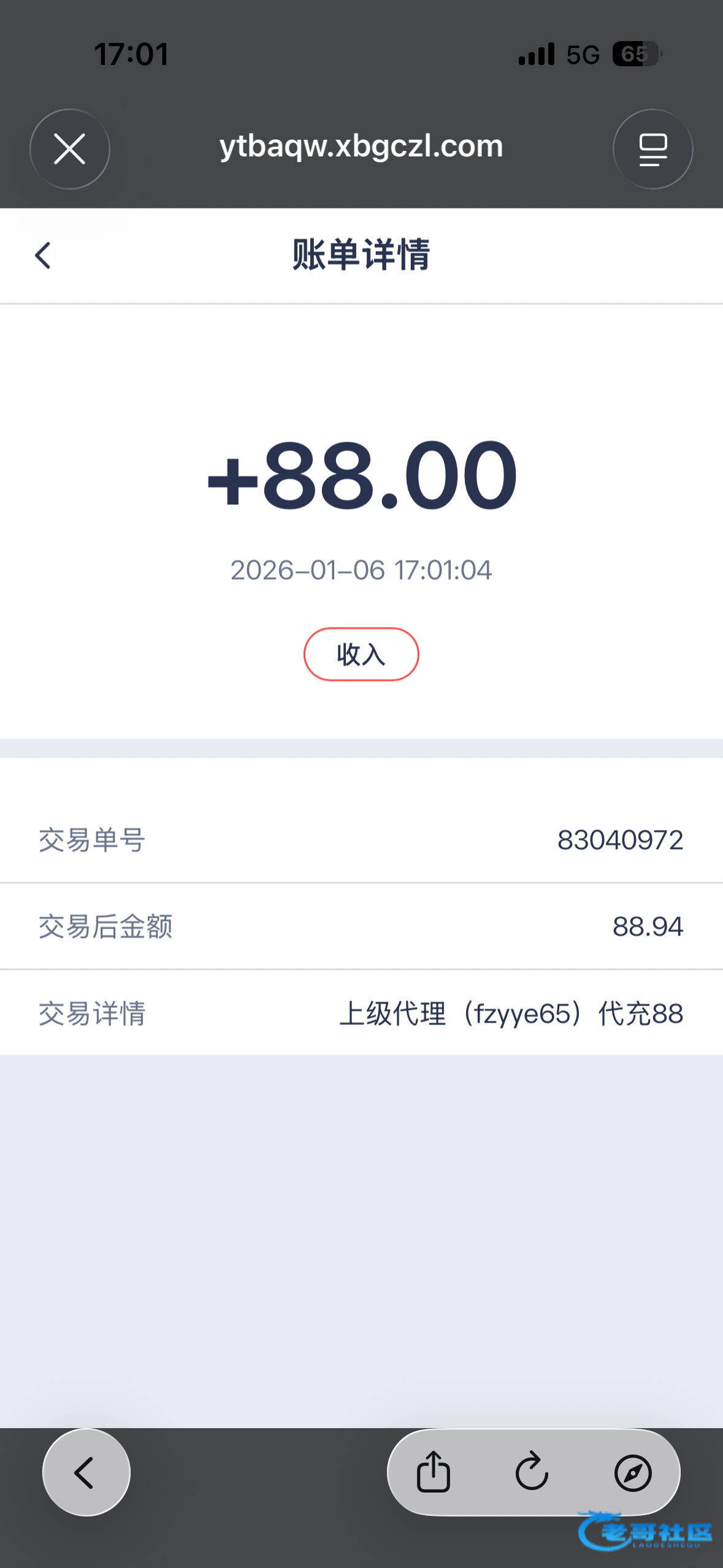Reload the current page

[x=532, y=1472]
